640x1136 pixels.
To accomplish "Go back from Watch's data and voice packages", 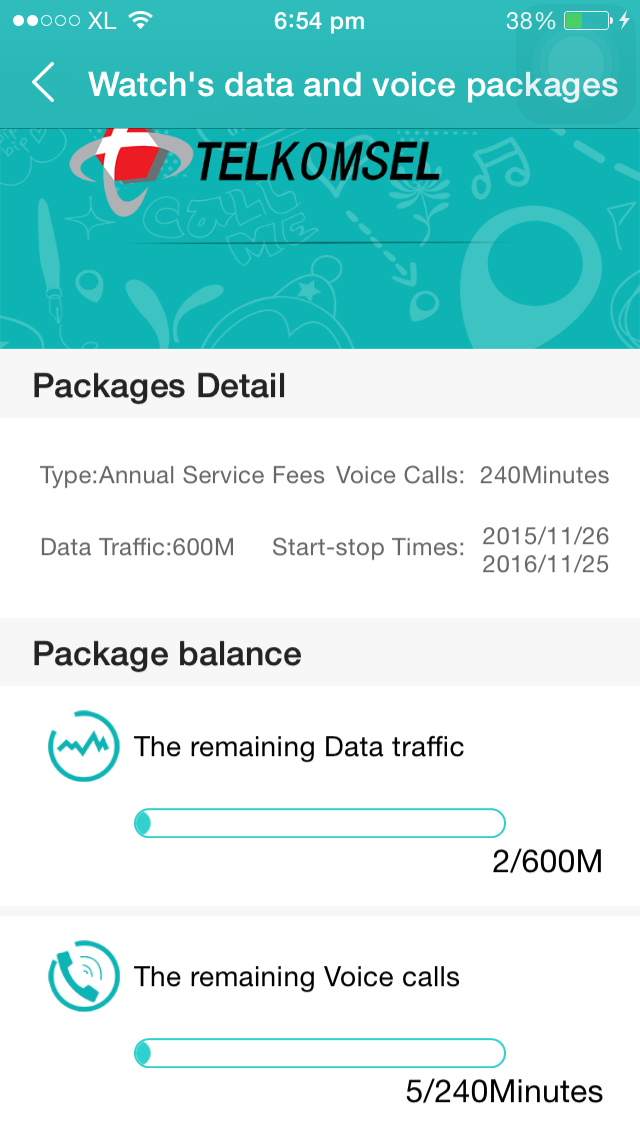I will (x=44, y=84).
